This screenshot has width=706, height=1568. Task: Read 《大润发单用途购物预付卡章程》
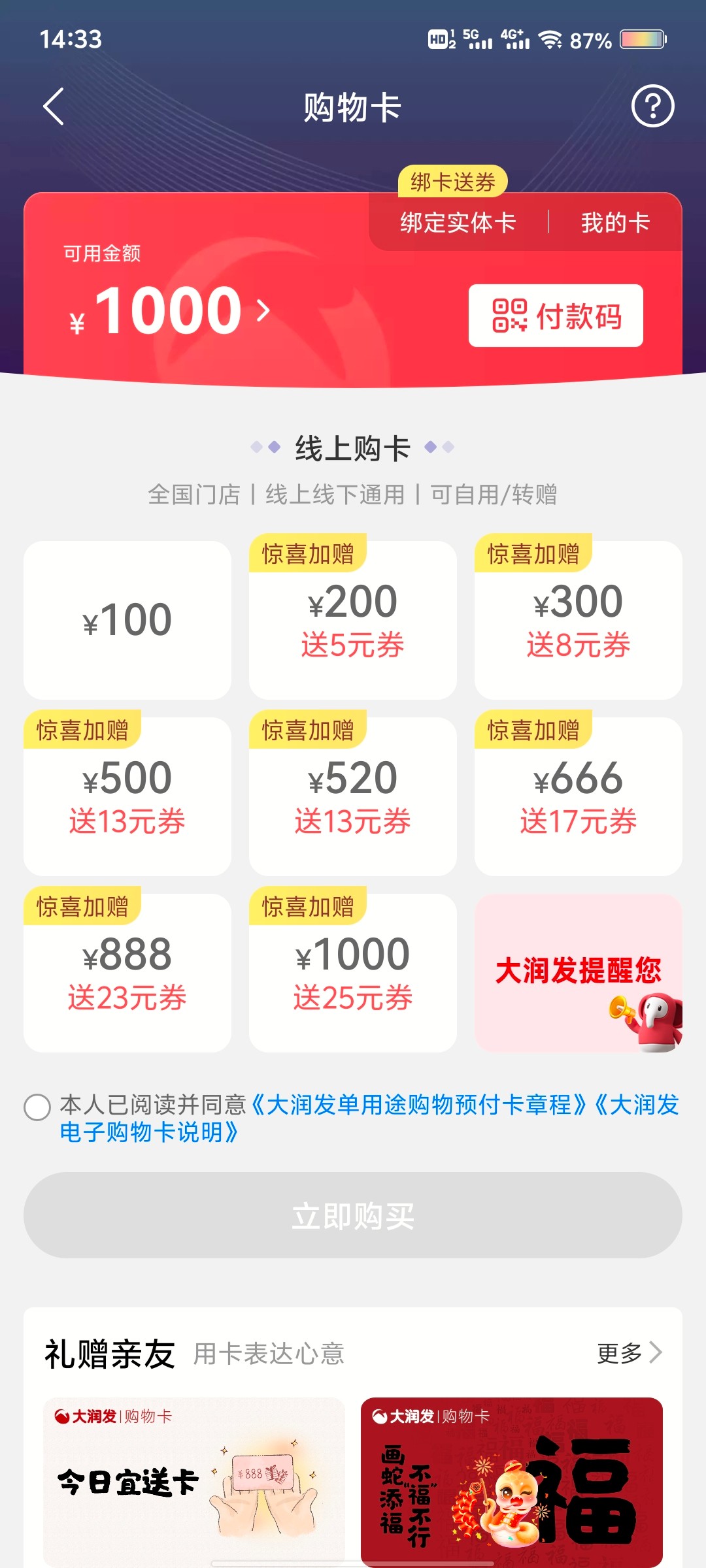coord(418,1105)
